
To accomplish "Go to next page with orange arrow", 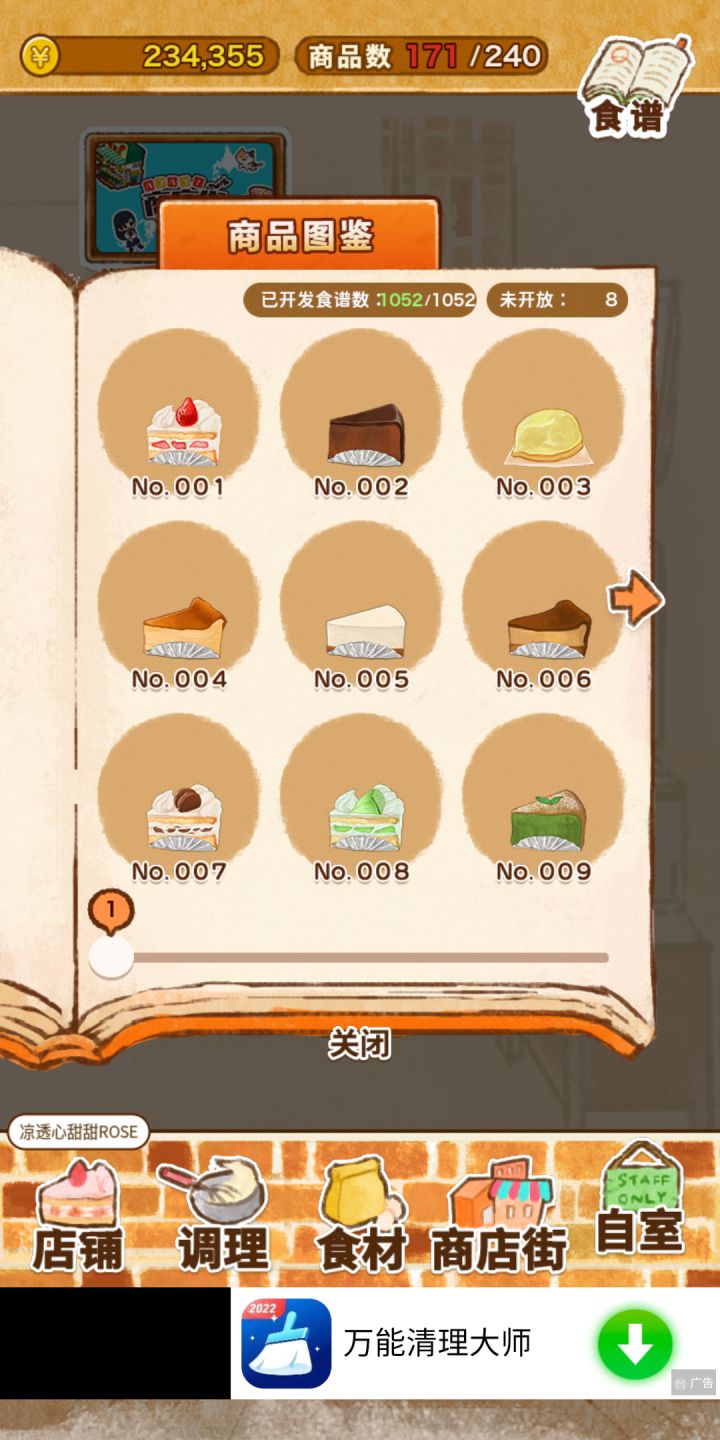I will pos(637,597).
